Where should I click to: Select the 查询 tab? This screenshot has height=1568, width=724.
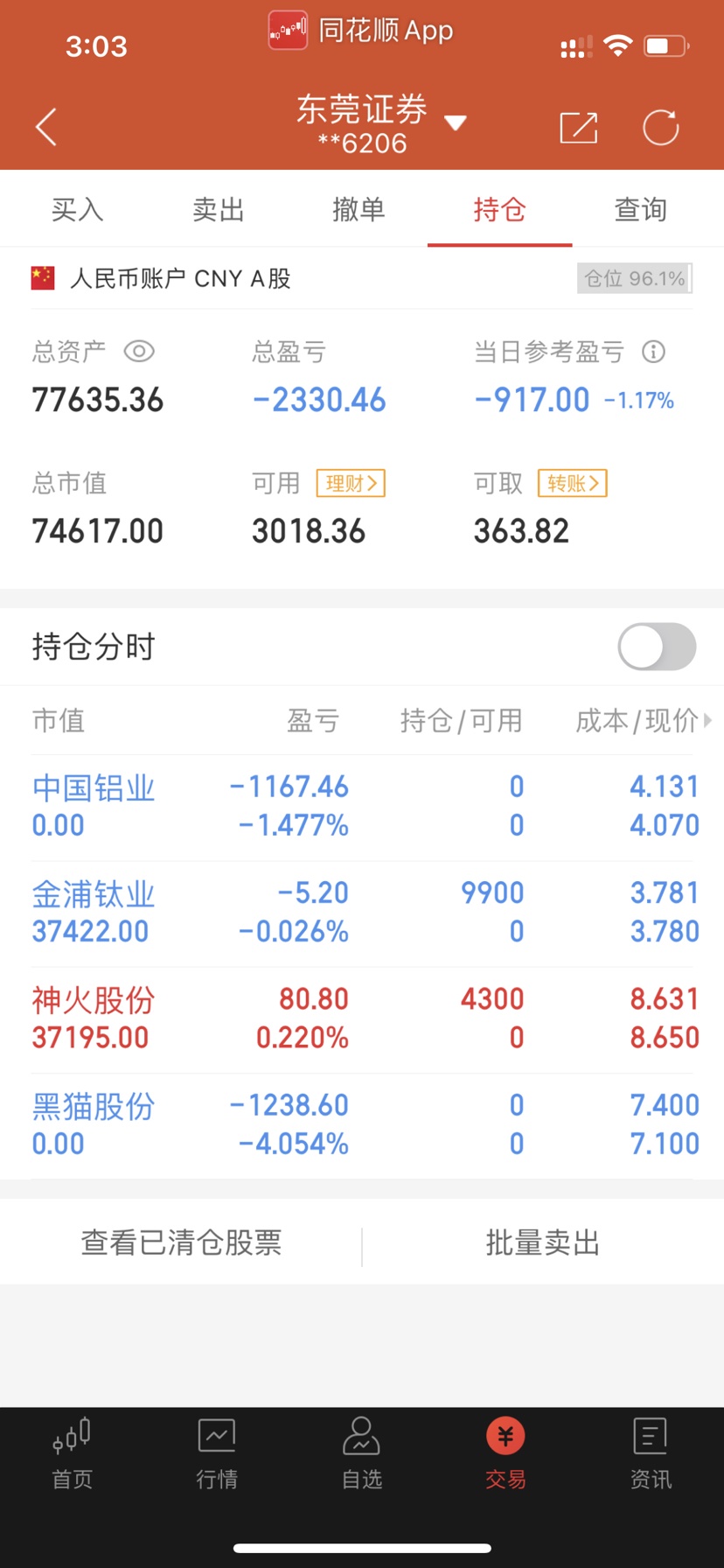[x=640, y=209]
